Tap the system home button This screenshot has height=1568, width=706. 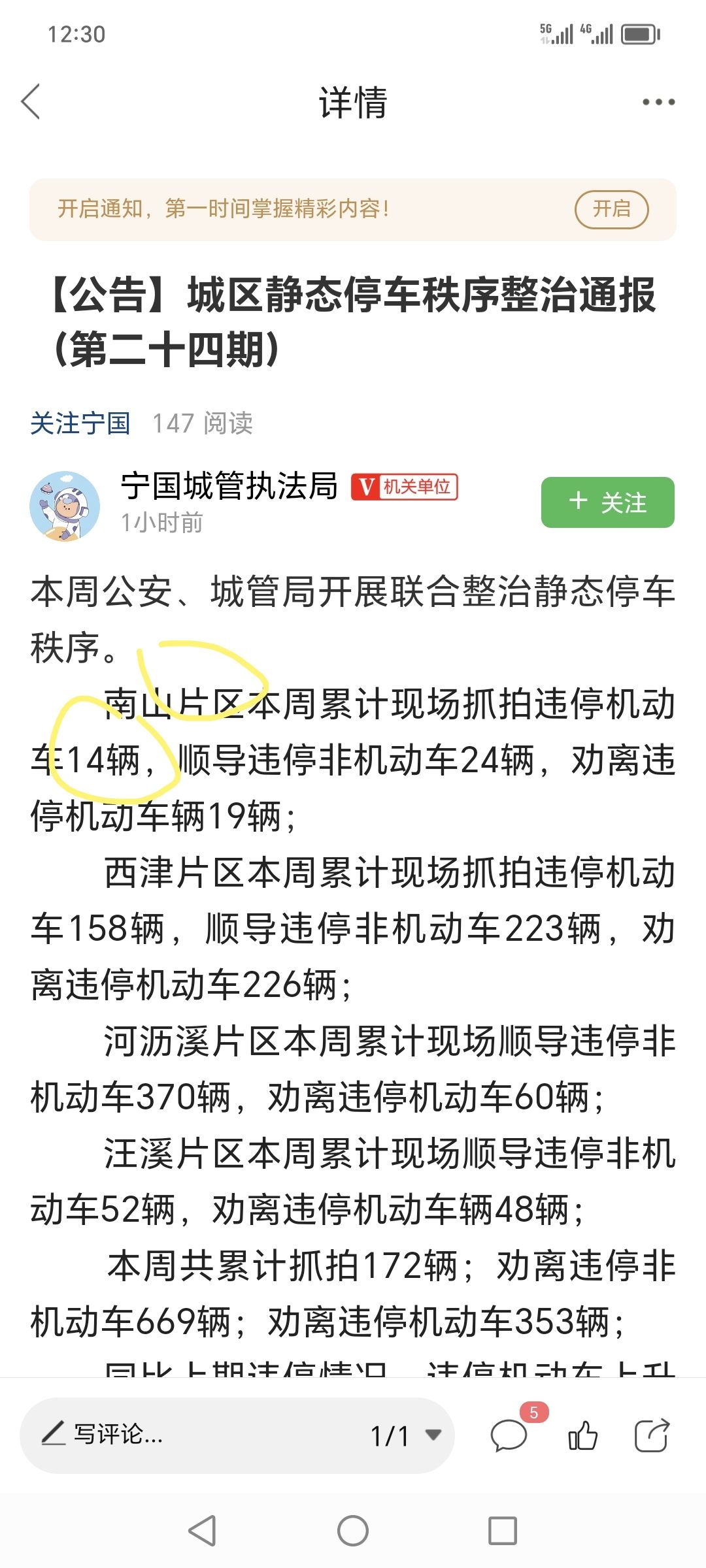point(353,1531)
